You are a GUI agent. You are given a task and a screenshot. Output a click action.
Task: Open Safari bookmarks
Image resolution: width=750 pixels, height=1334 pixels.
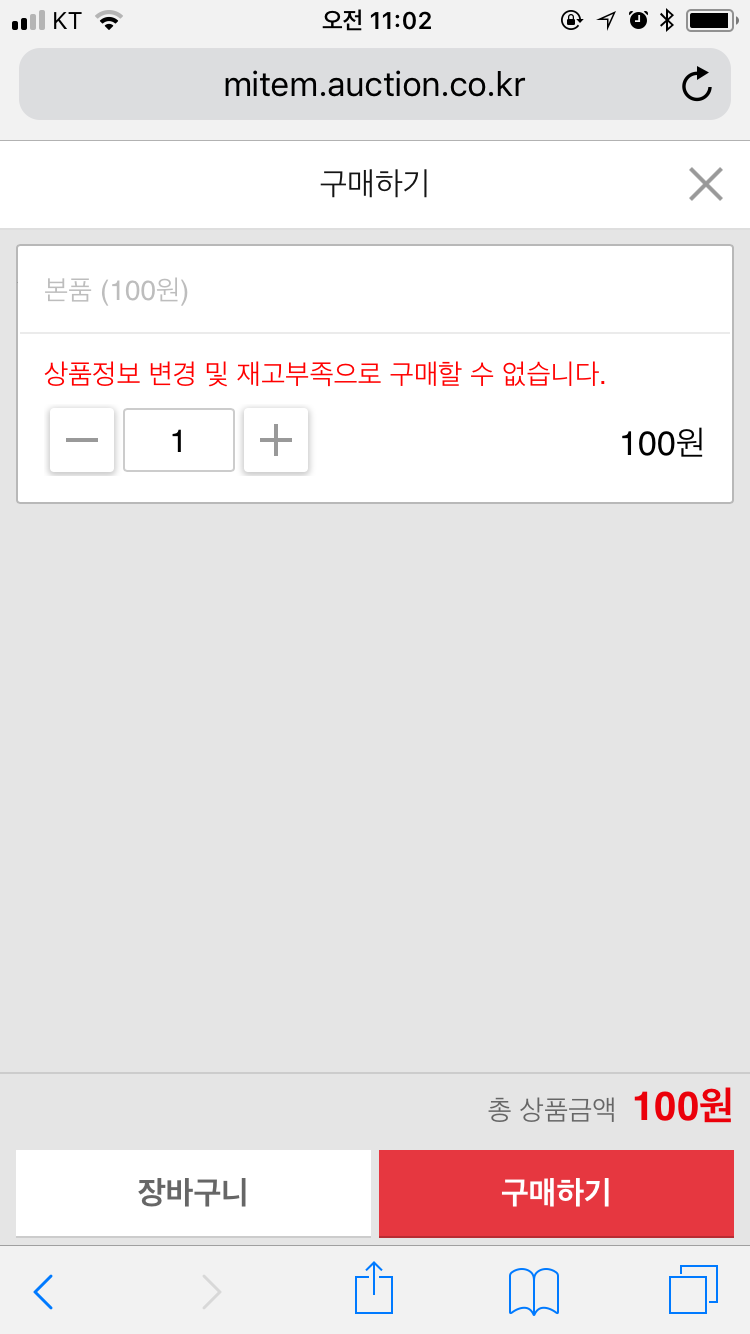[534, 1291]
